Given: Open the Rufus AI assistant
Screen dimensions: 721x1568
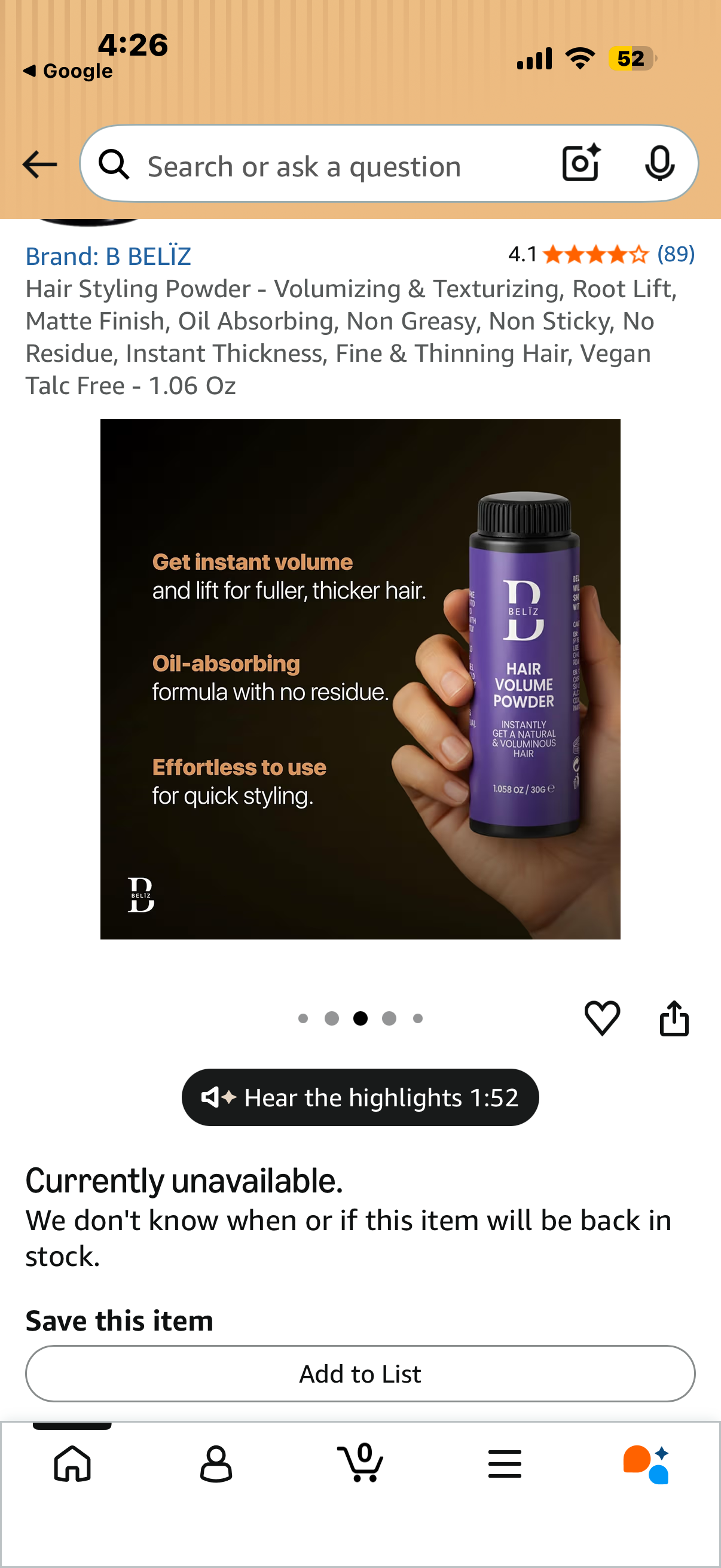Looking at the screenshot, I should (x=646, y=1465).
